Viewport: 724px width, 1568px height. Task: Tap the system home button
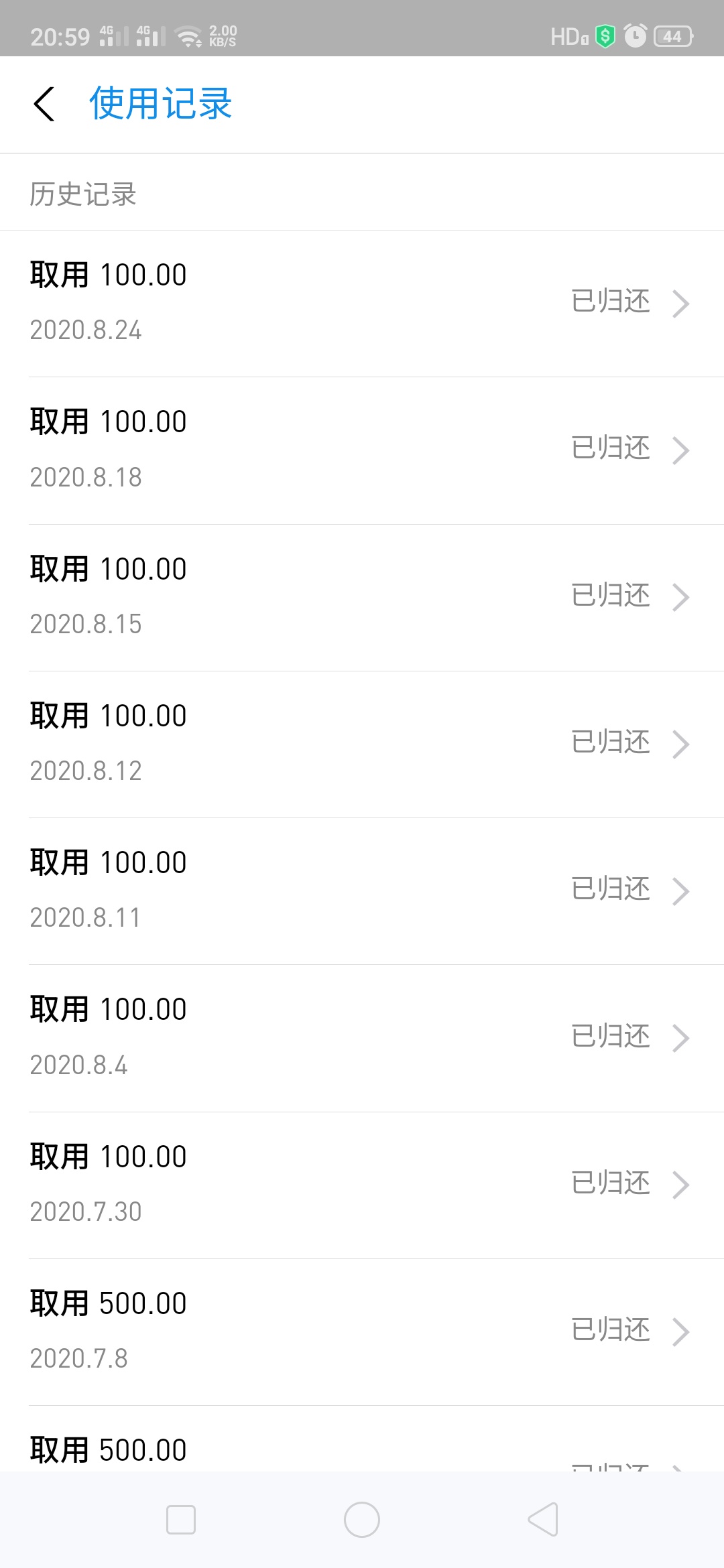[362, 1520]
